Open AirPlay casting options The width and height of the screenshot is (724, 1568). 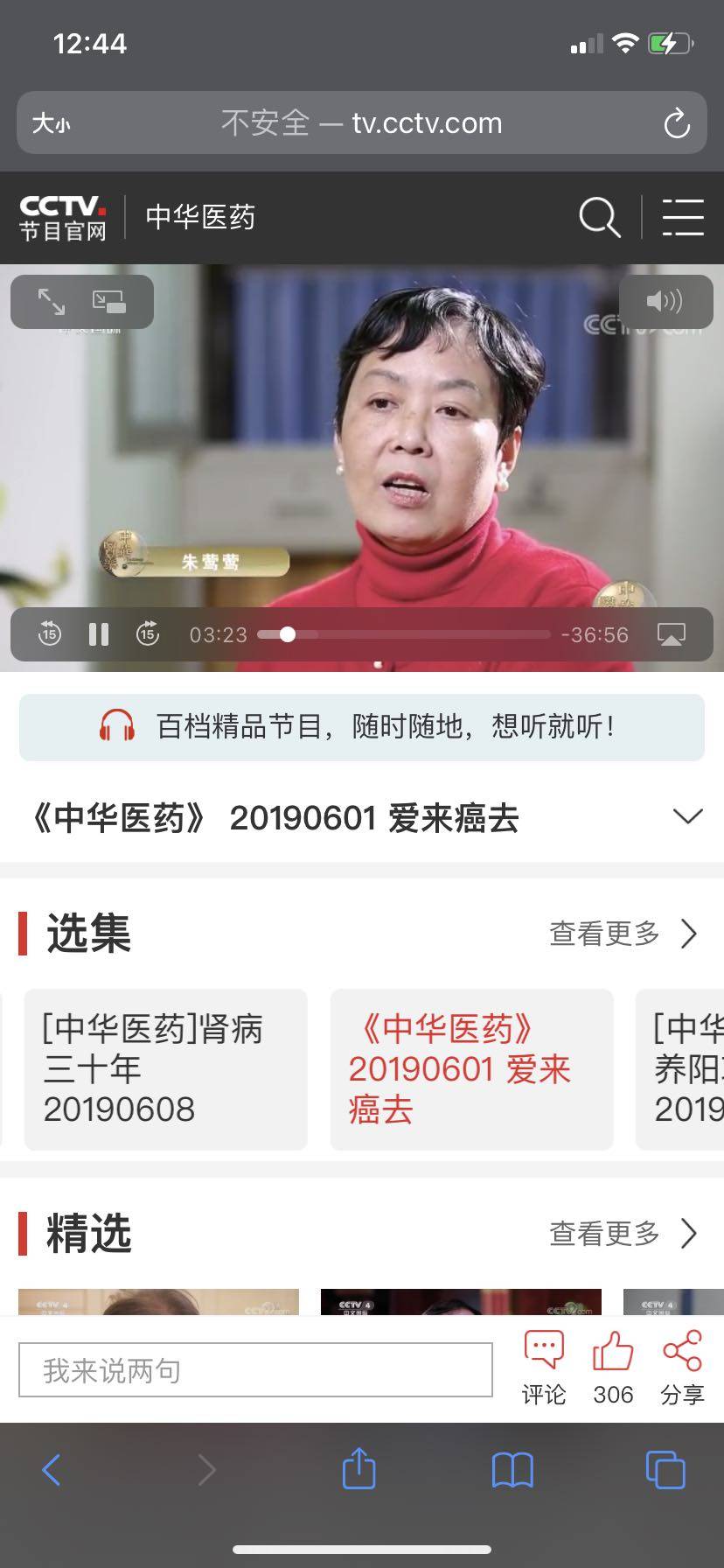pyautogui.click(x=671, y=633)
